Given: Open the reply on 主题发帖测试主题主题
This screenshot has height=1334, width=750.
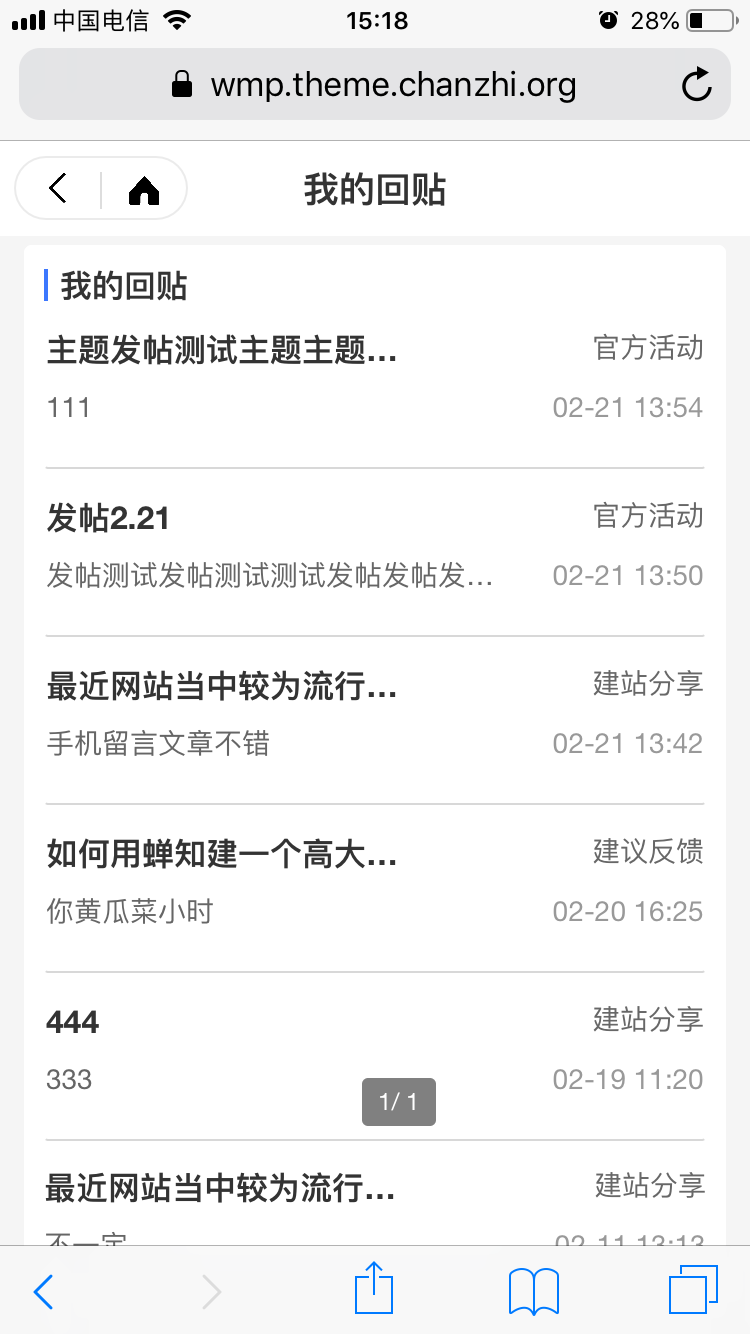Looking at the screenshot, I should tap(375, 379).
